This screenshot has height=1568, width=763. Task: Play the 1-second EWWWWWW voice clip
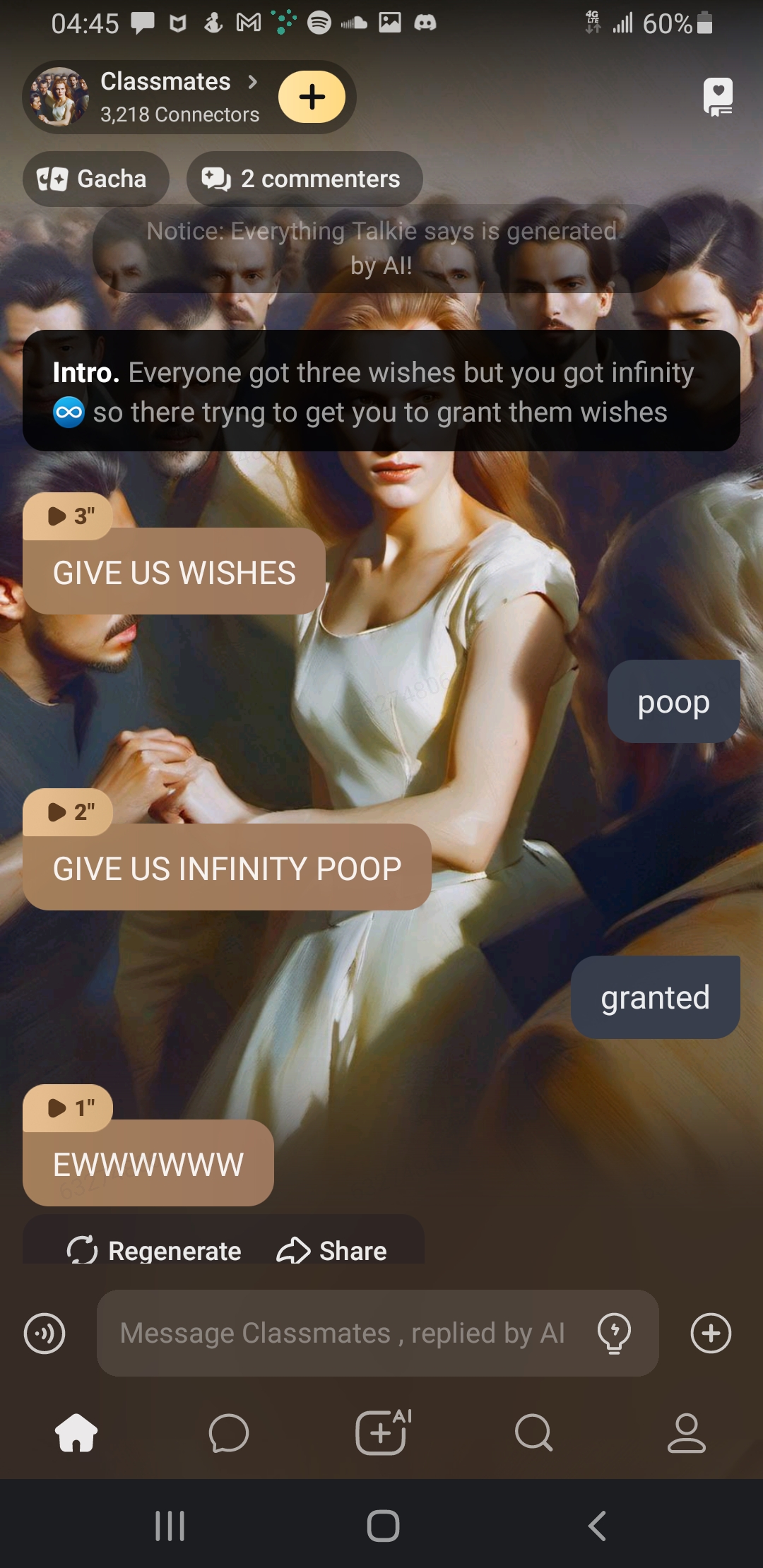point(69,1108)
